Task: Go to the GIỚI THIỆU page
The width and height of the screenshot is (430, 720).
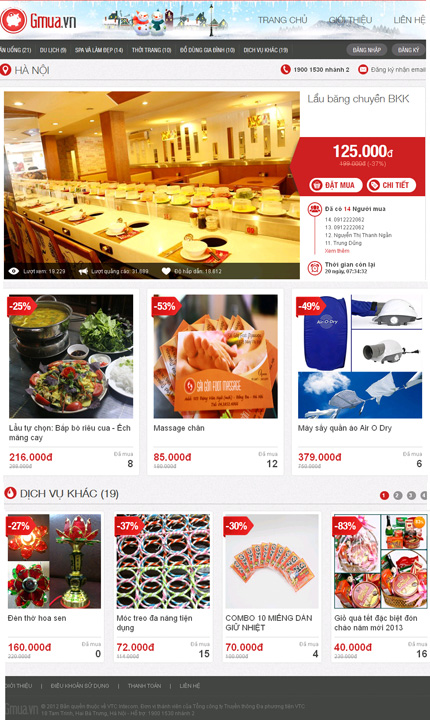Action: click(x=351, y=20)
